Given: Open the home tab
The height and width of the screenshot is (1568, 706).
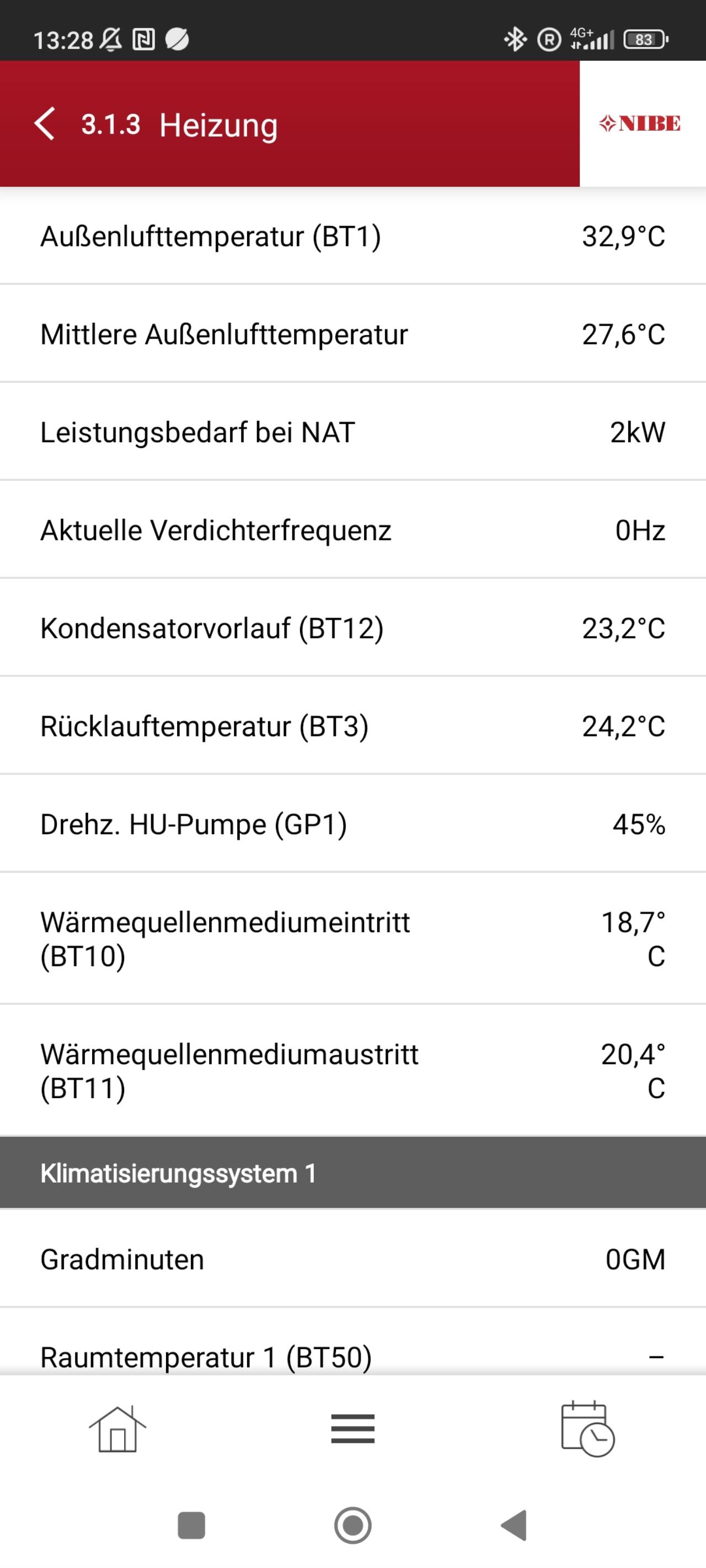Looking at the screenshot, I should coord(117,1429).
